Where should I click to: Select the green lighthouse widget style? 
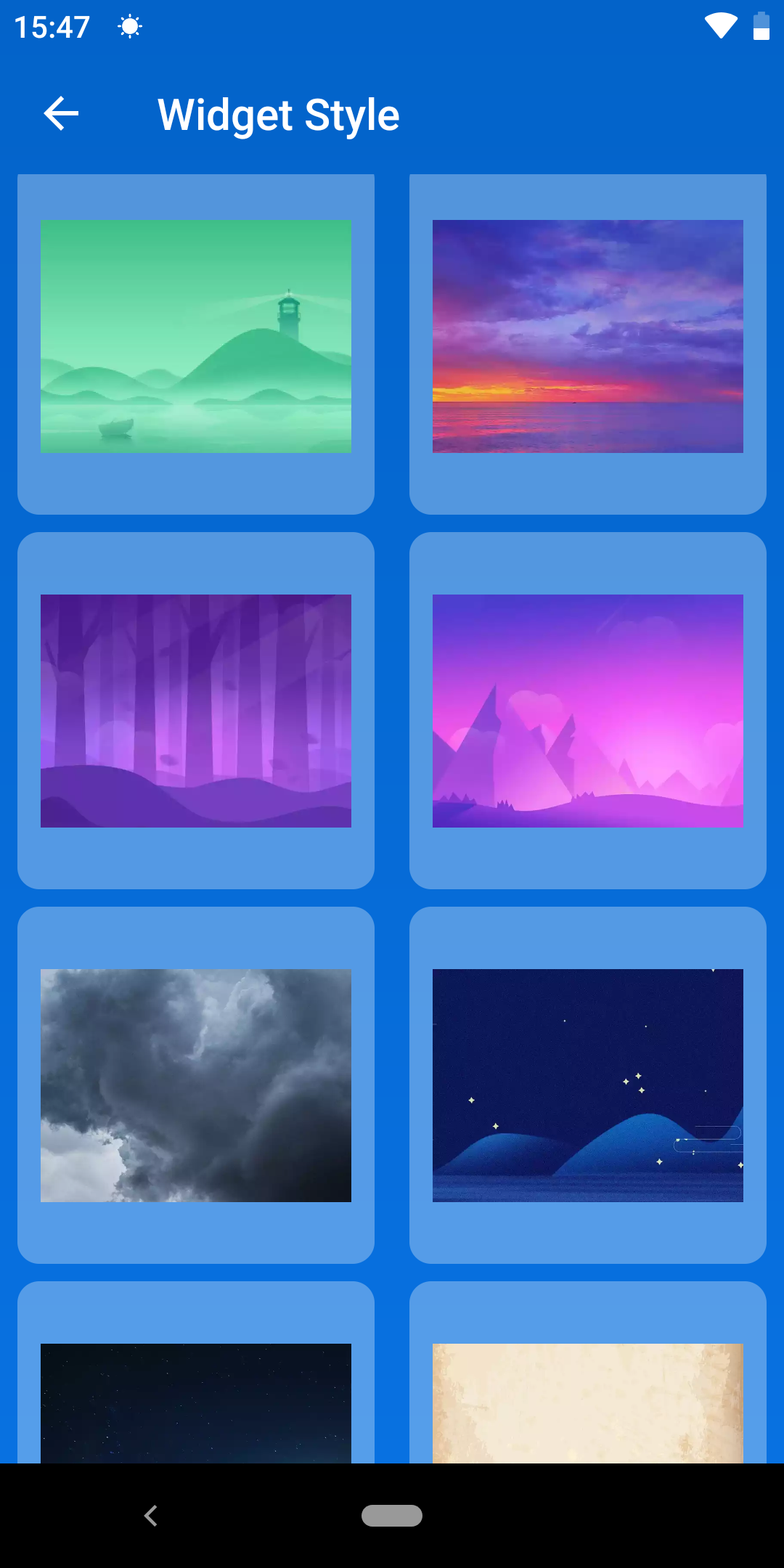pos(196,344)
